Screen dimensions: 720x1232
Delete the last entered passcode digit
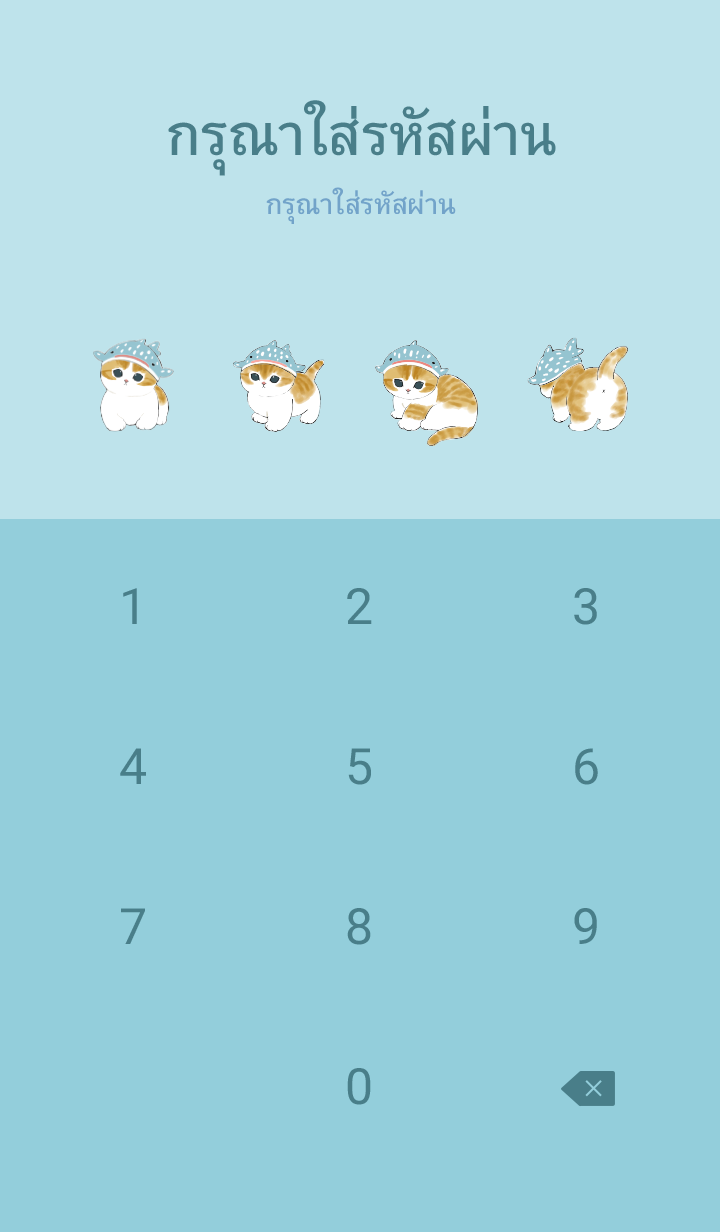(x=588, y=1088)
